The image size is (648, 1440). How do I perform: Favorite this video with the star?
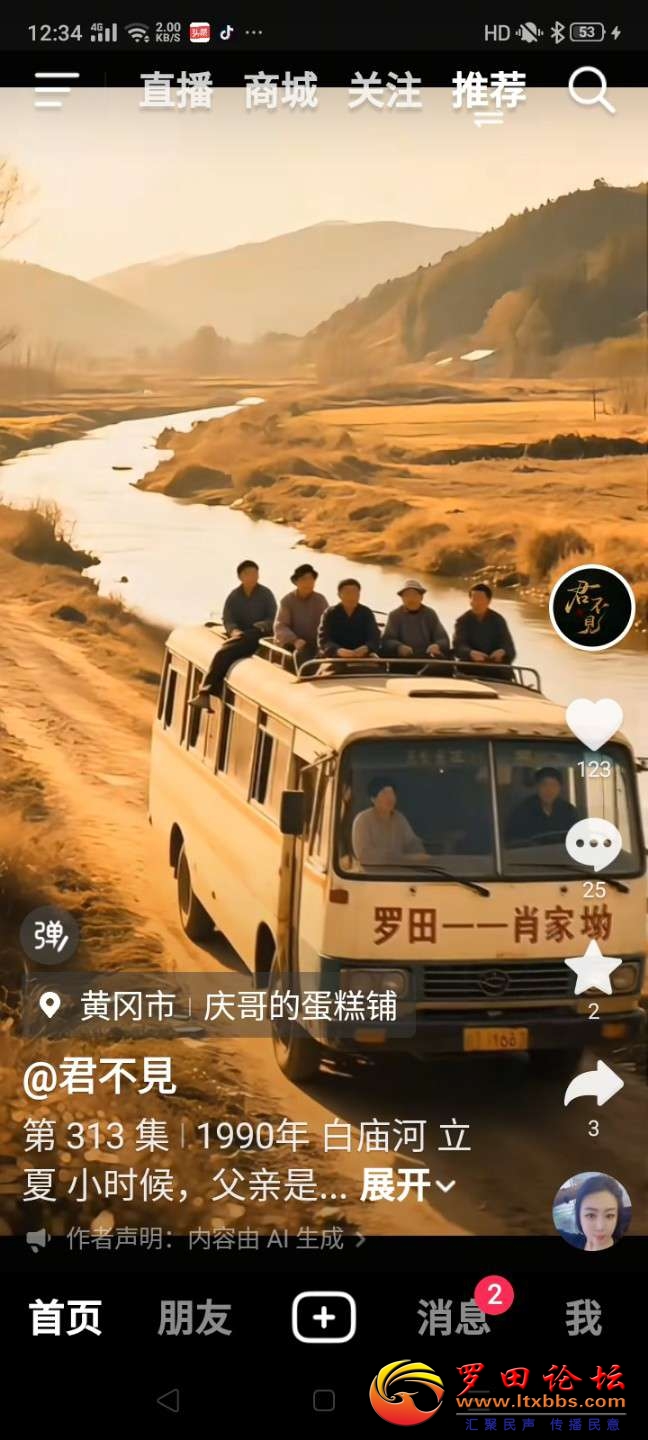593,968
